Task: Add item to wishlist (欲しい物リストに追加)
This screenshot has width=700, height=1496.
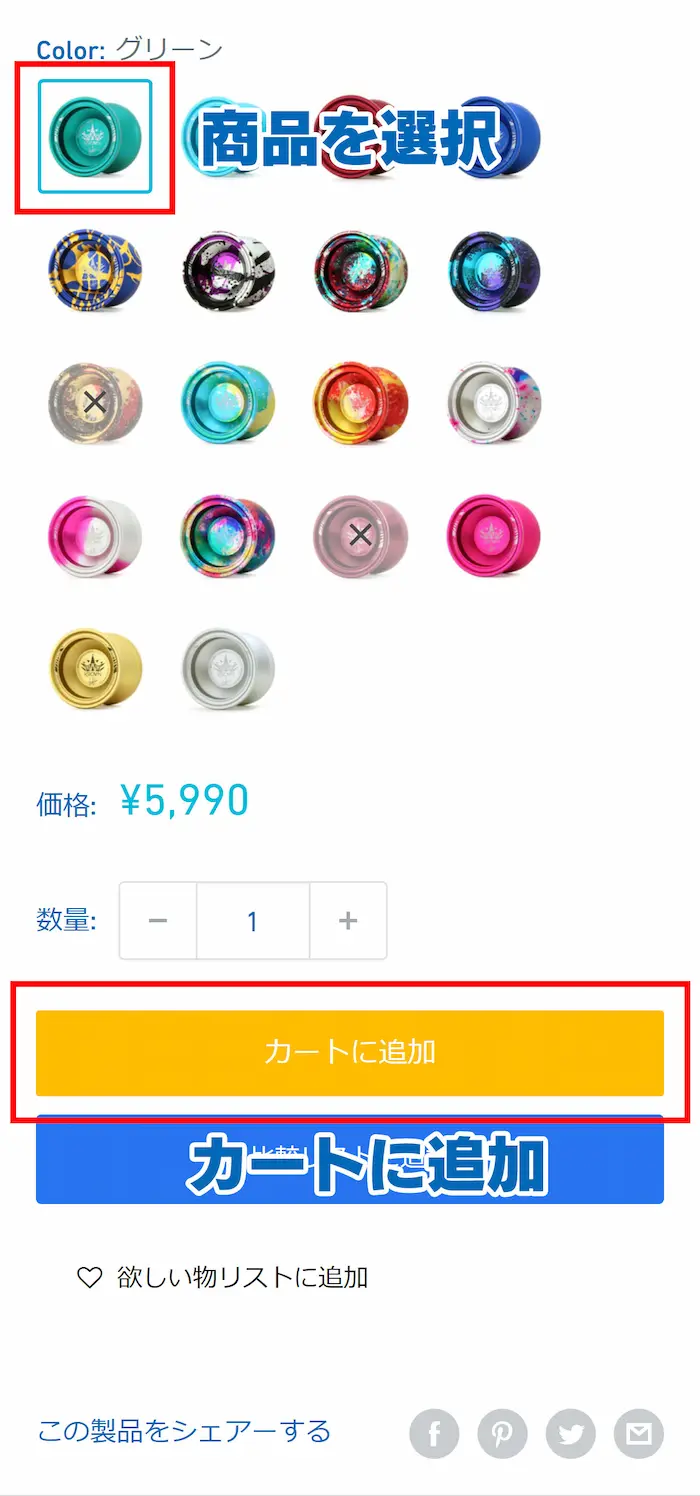Action: [223, 1277]
